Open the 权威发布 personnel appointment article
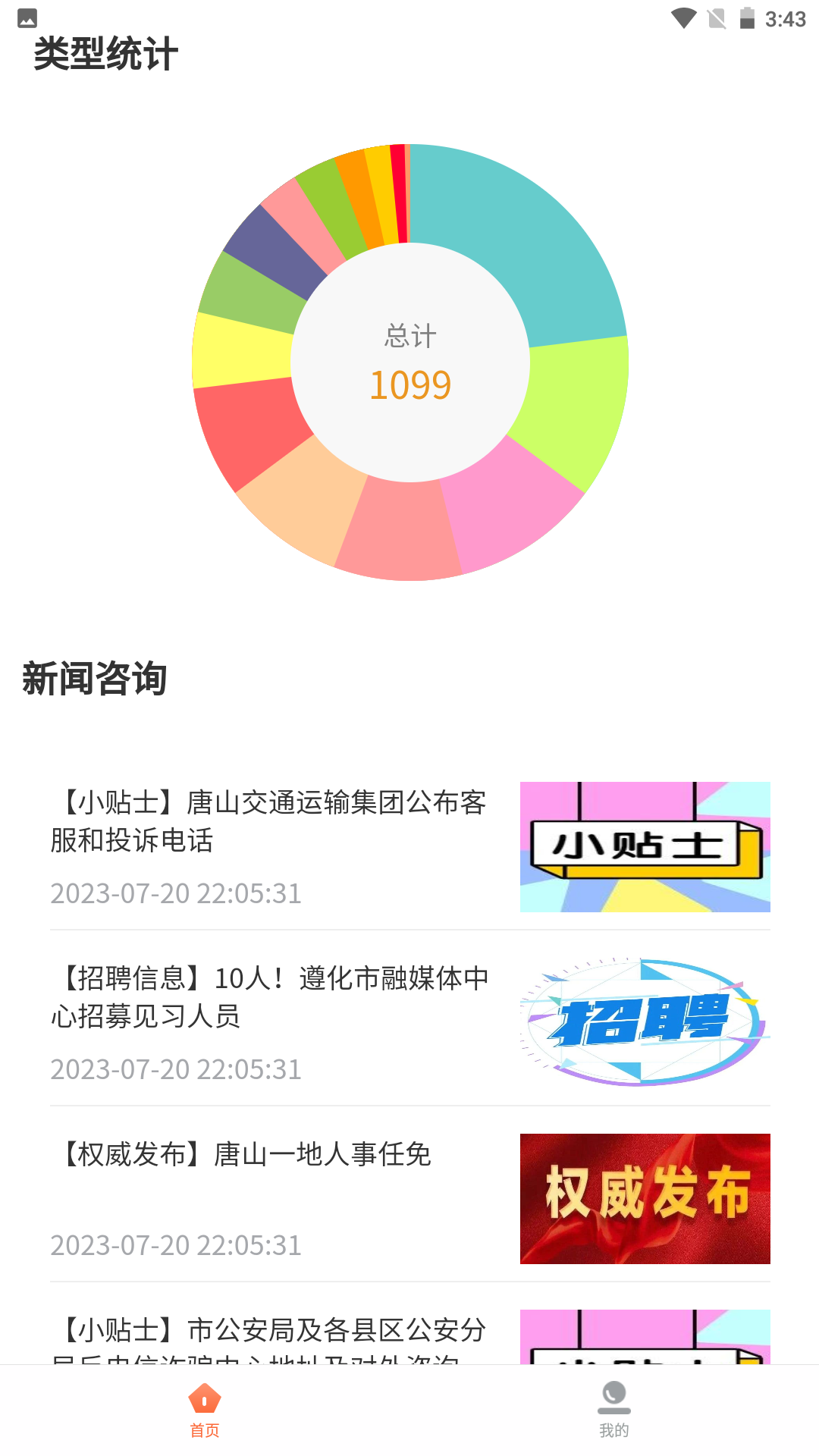Viewport: 819px width, 1456px height. click(246, 1156)
